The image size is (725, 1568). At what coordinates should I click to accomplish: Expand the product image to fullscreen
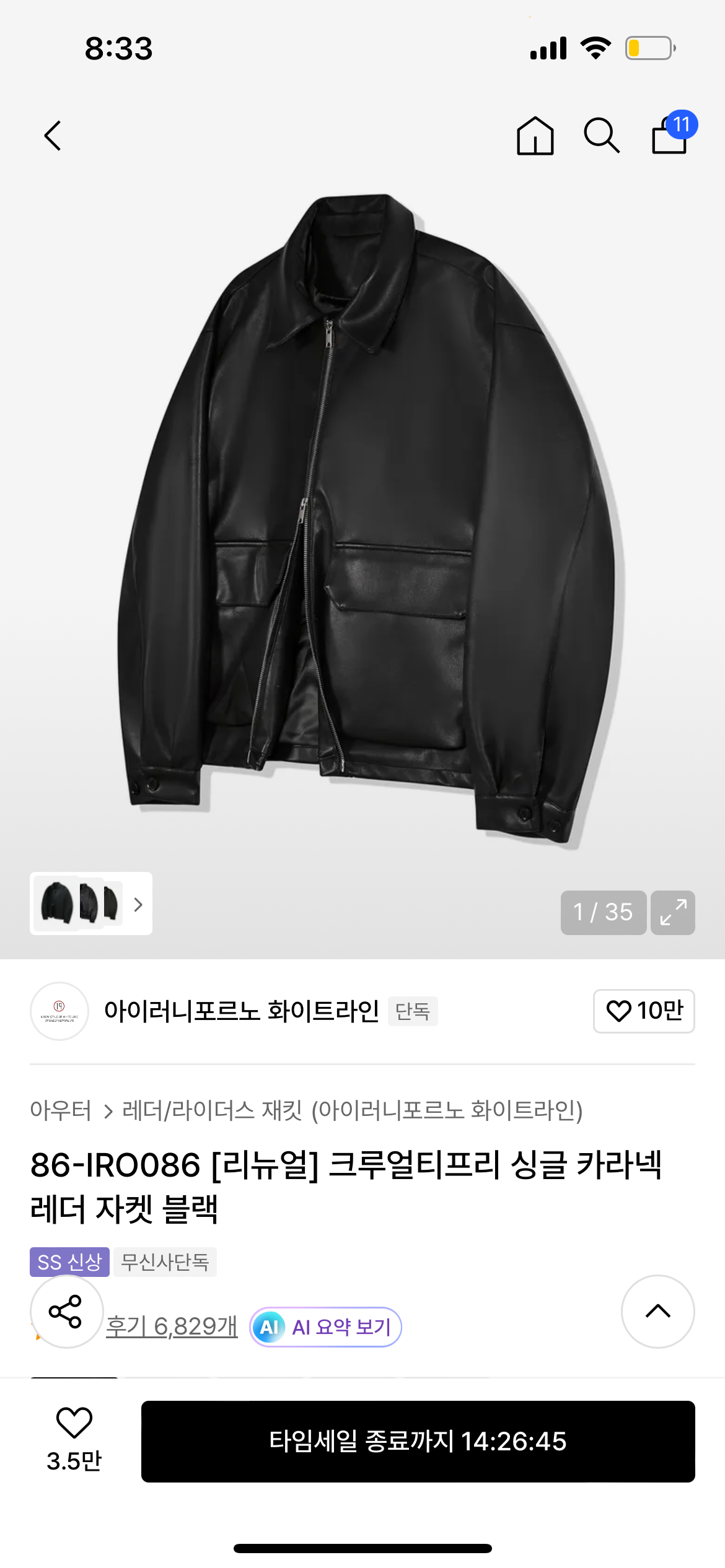[673, 912]
